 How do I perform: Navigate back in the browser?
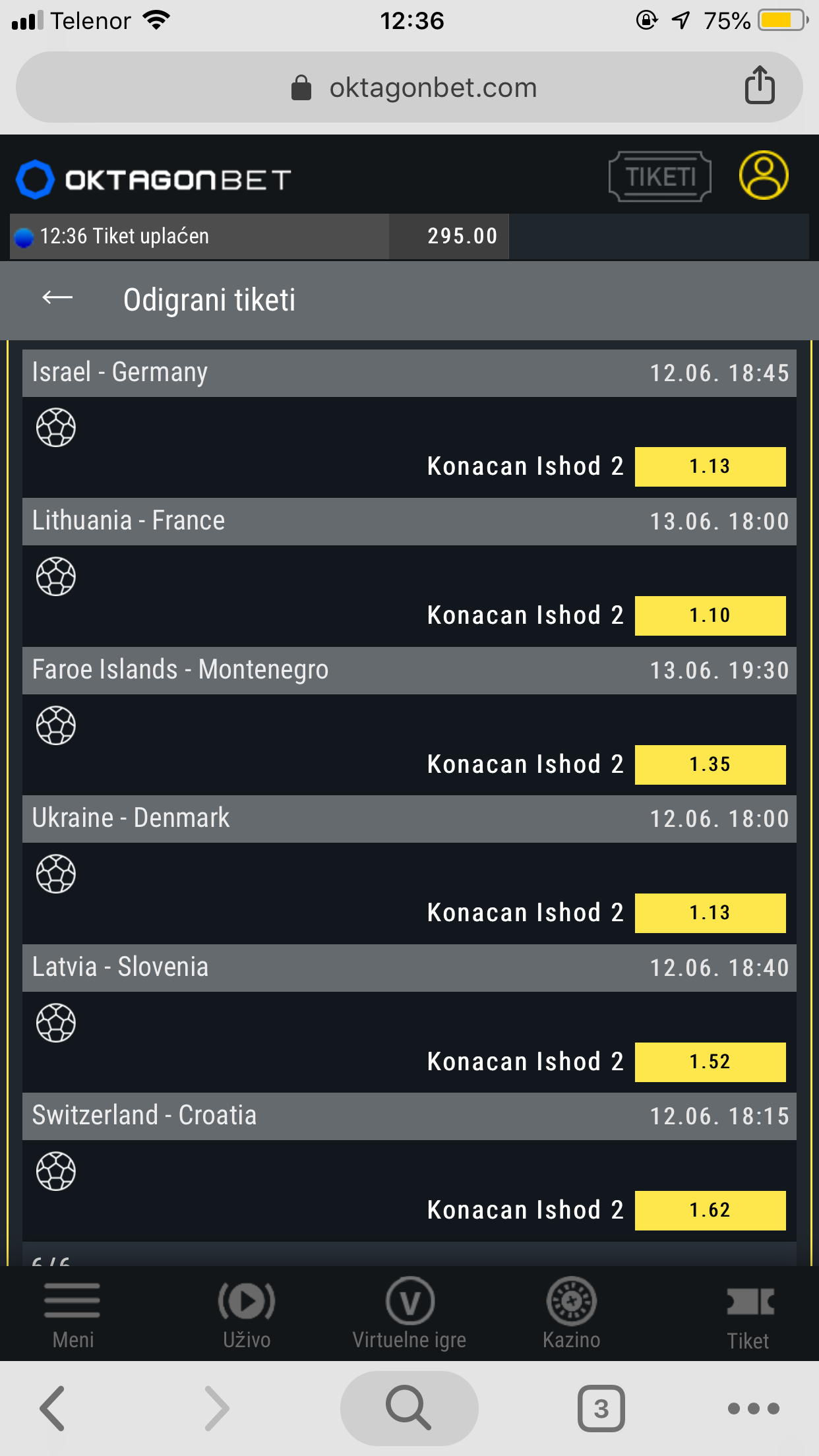pyautogui.click(x=53, y=1409)
